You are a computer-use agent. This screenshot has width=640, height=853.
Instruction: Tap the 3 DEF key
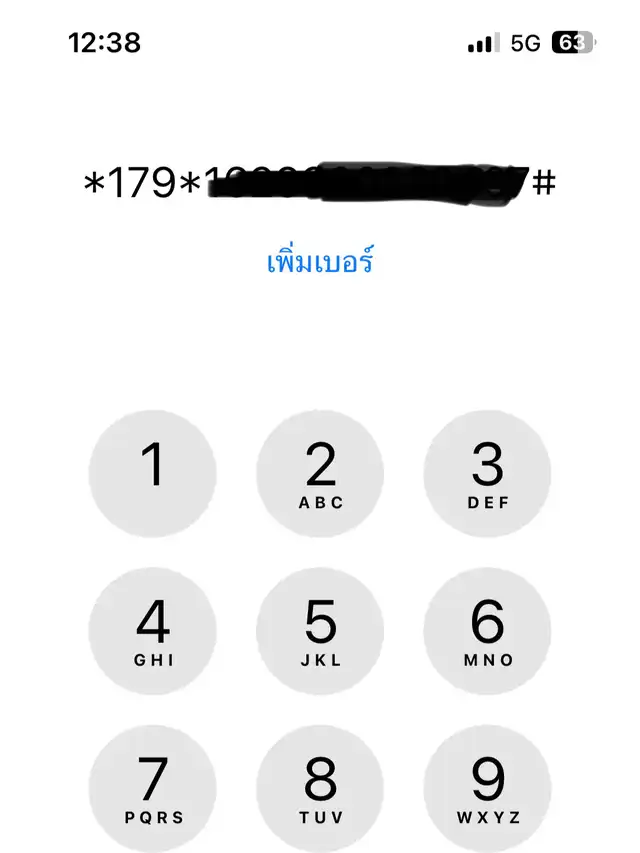pos(488,474)
